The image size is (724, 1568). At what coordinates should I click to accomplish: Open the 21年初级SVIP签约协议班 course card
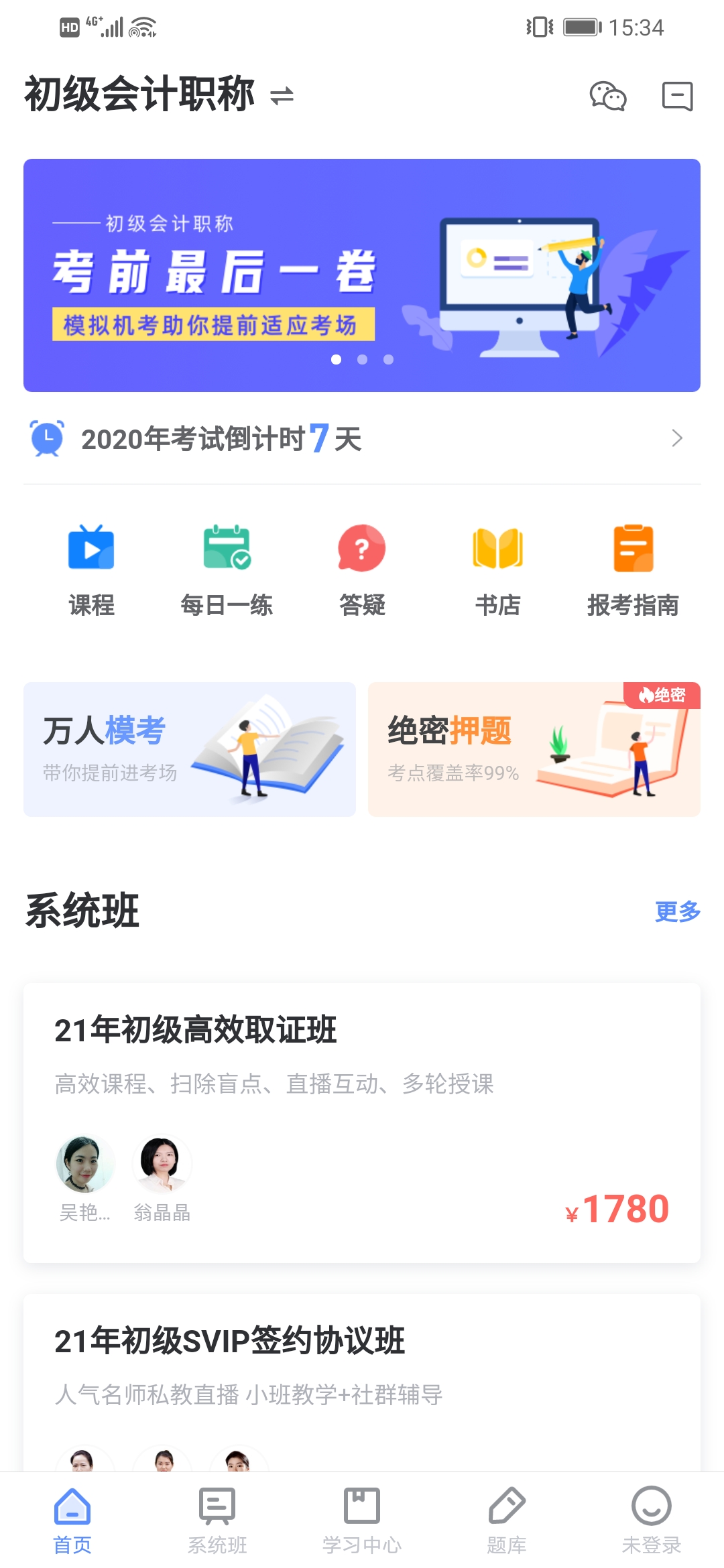point(362,1380)
